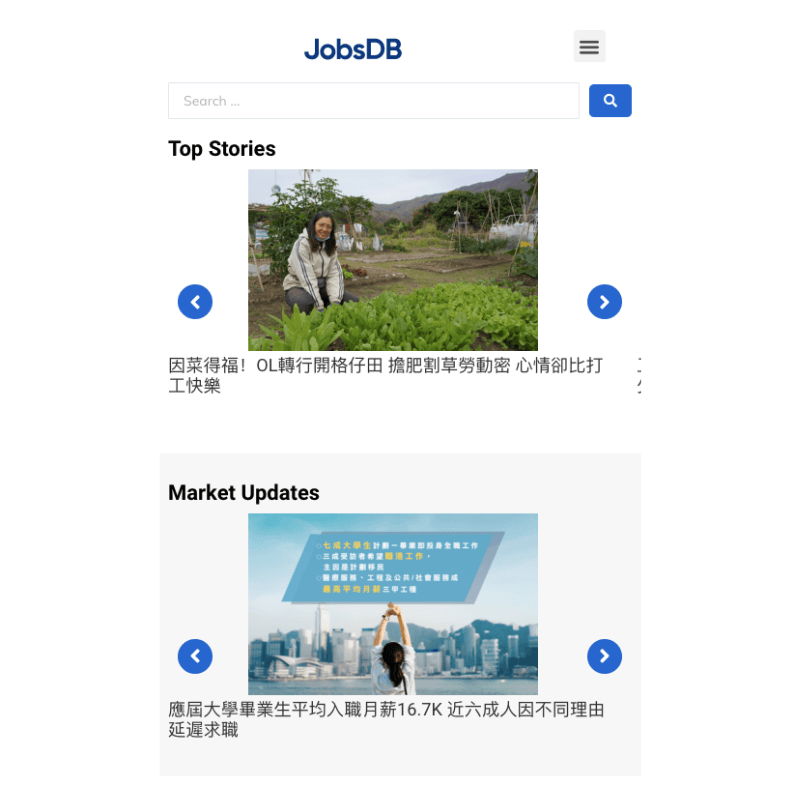800x800 pixels.
Task: Go to the JobsDB home page
Action: tap(353, 48)
